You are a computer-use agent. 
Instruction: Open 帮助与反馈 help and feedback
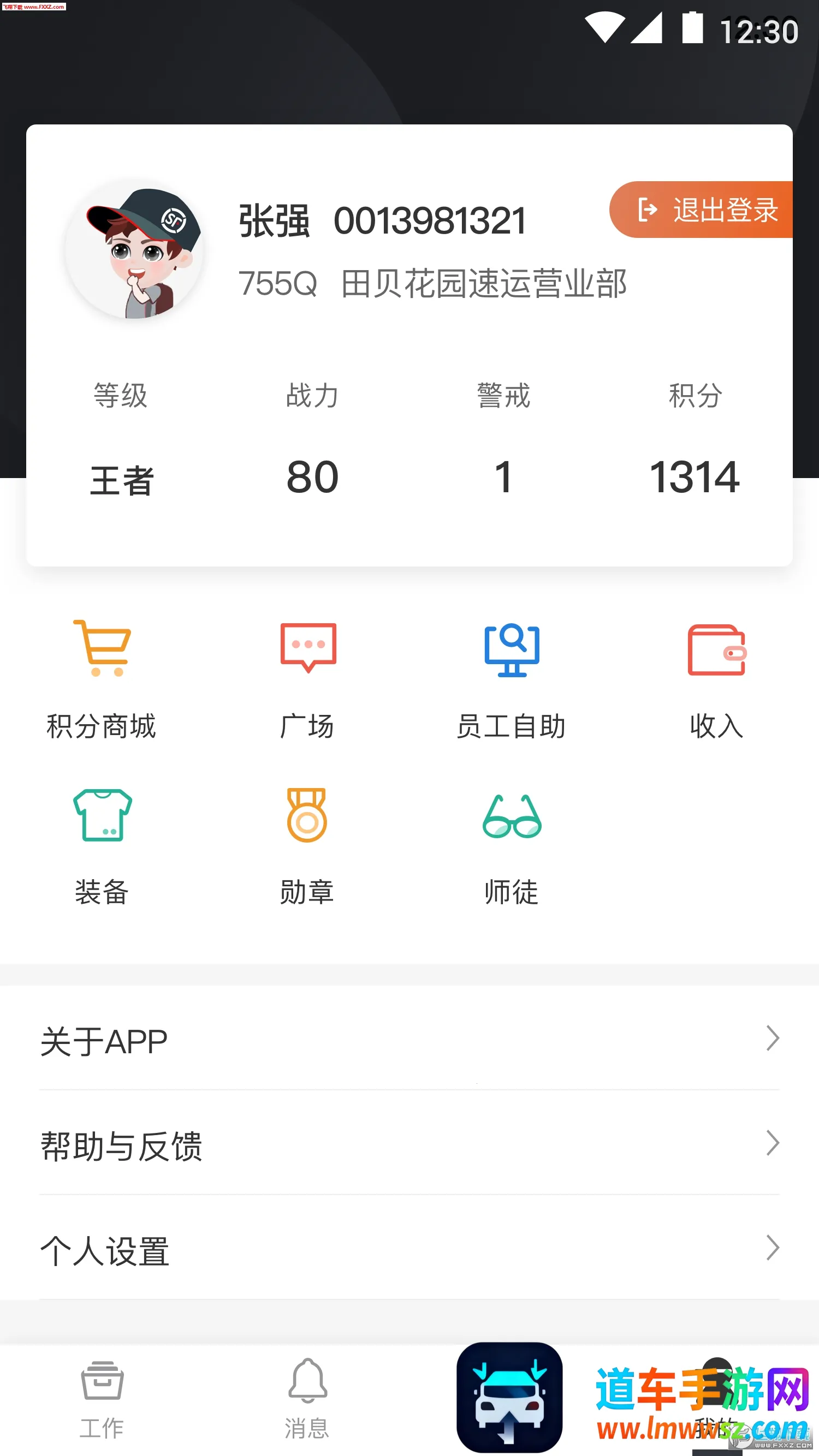coord(410,1144)
